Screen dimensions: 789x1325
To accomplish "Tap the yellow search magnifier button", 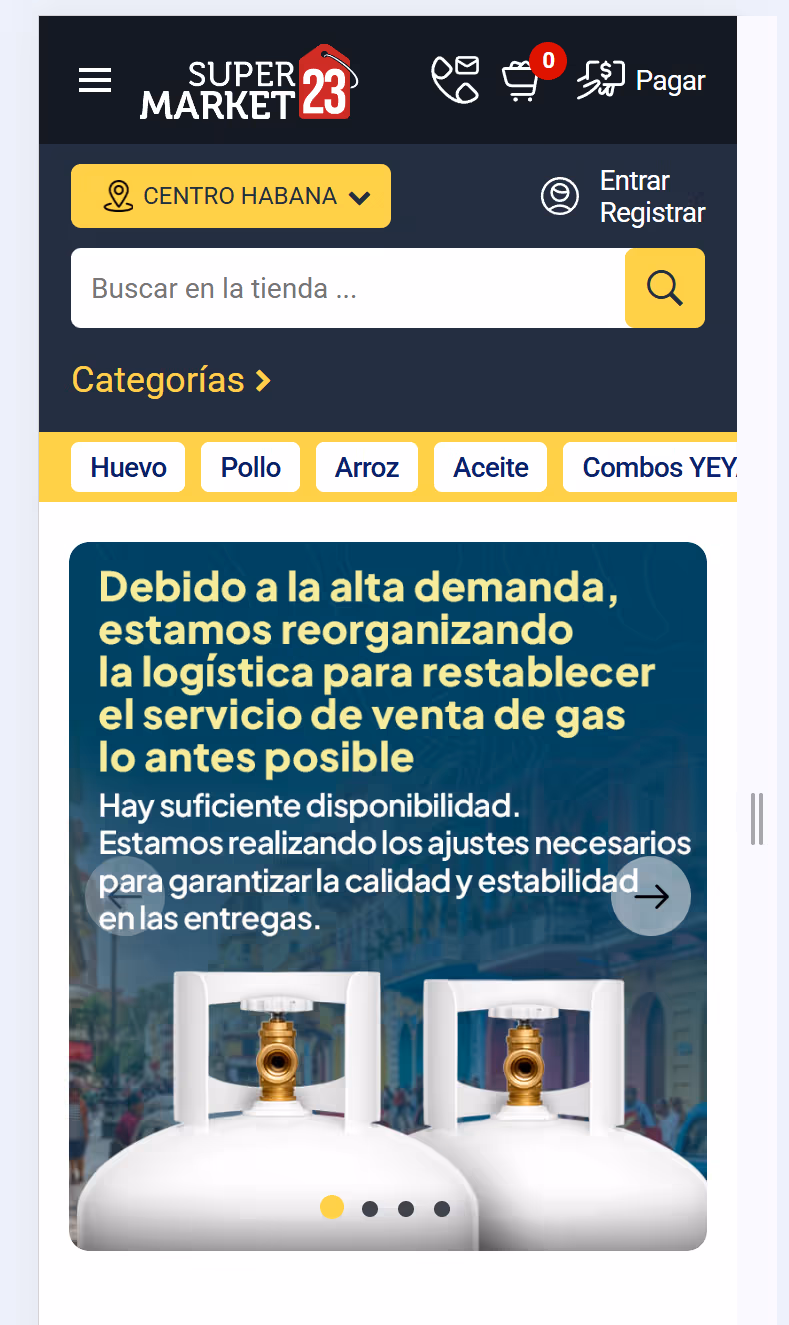I will pyautogui.click(x=665, y=288).
